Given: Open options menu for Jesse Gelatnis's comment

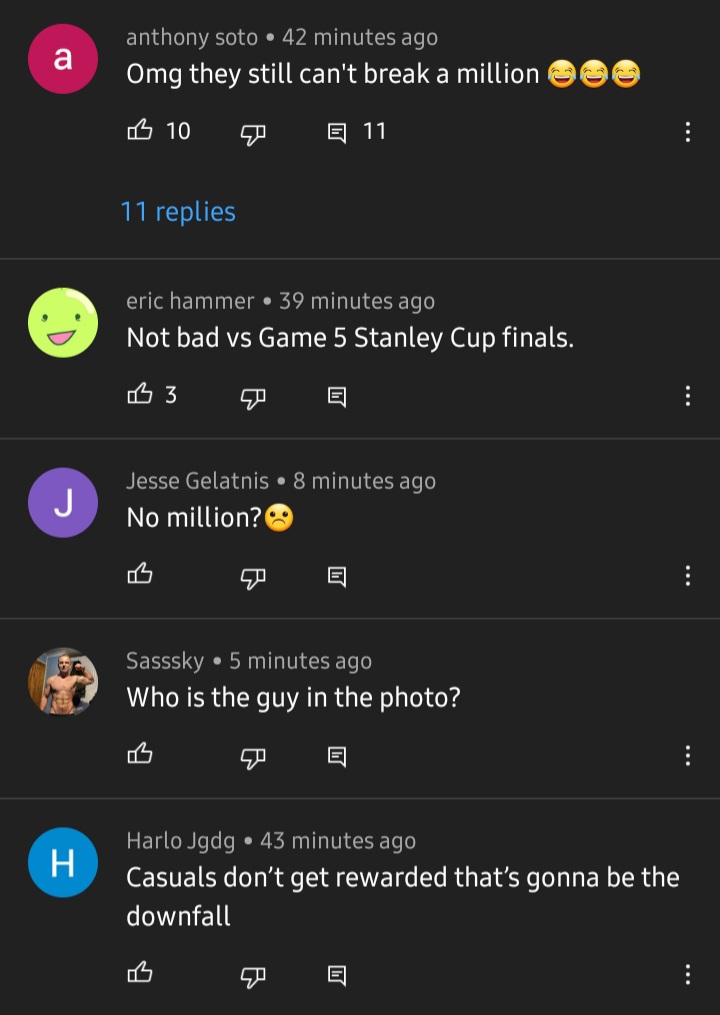Looking at the screenshot, I should tap(687, 576).
